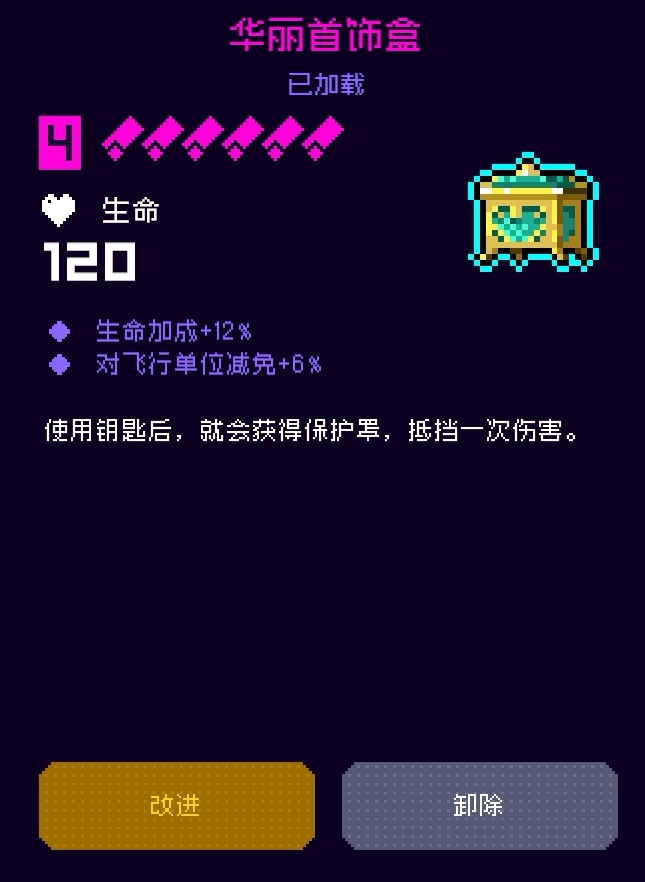This screenshot has height=882, width=645.
Task: Tap the 改进 button to upgrade item
Action: point(176,806)
